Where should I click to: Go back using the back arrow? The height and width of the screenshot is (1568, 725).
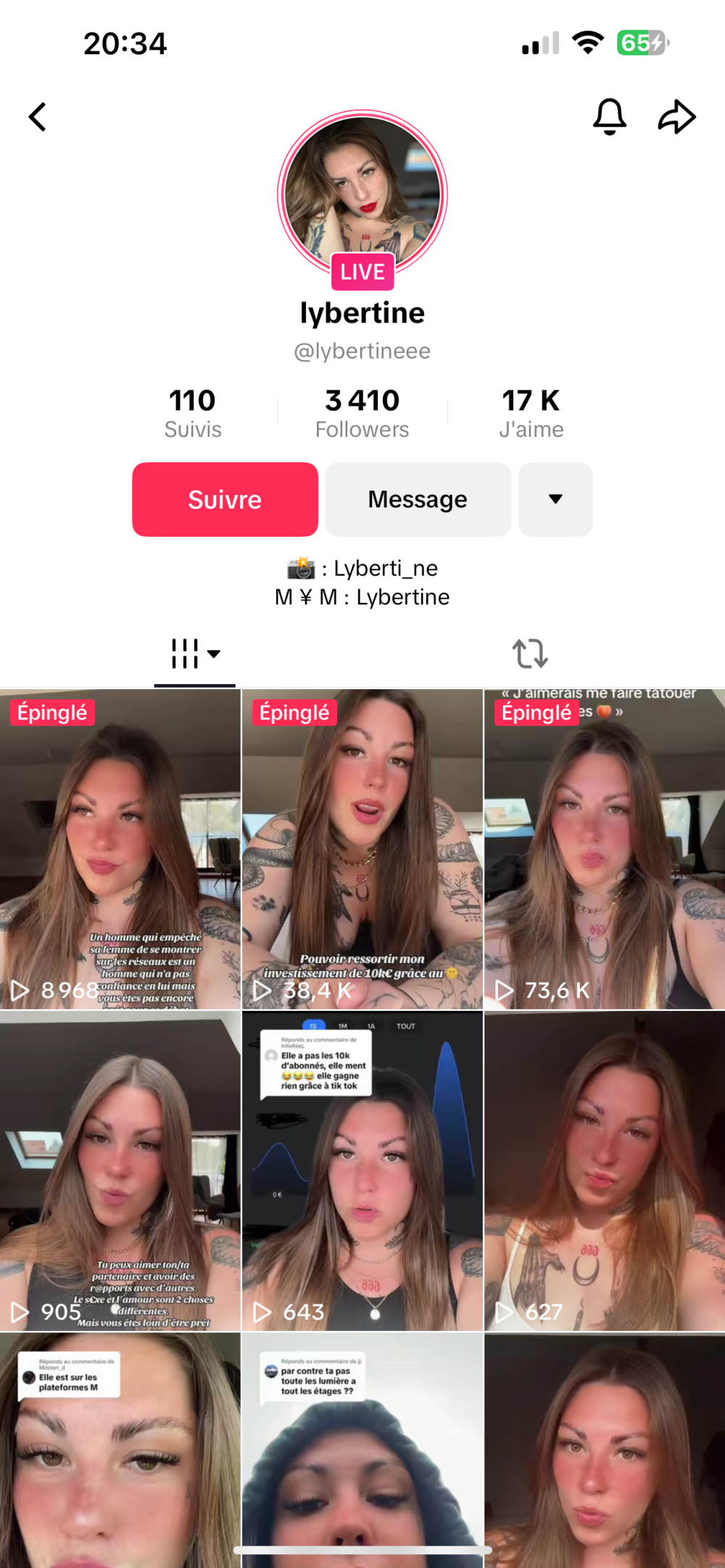pos(38,117)
